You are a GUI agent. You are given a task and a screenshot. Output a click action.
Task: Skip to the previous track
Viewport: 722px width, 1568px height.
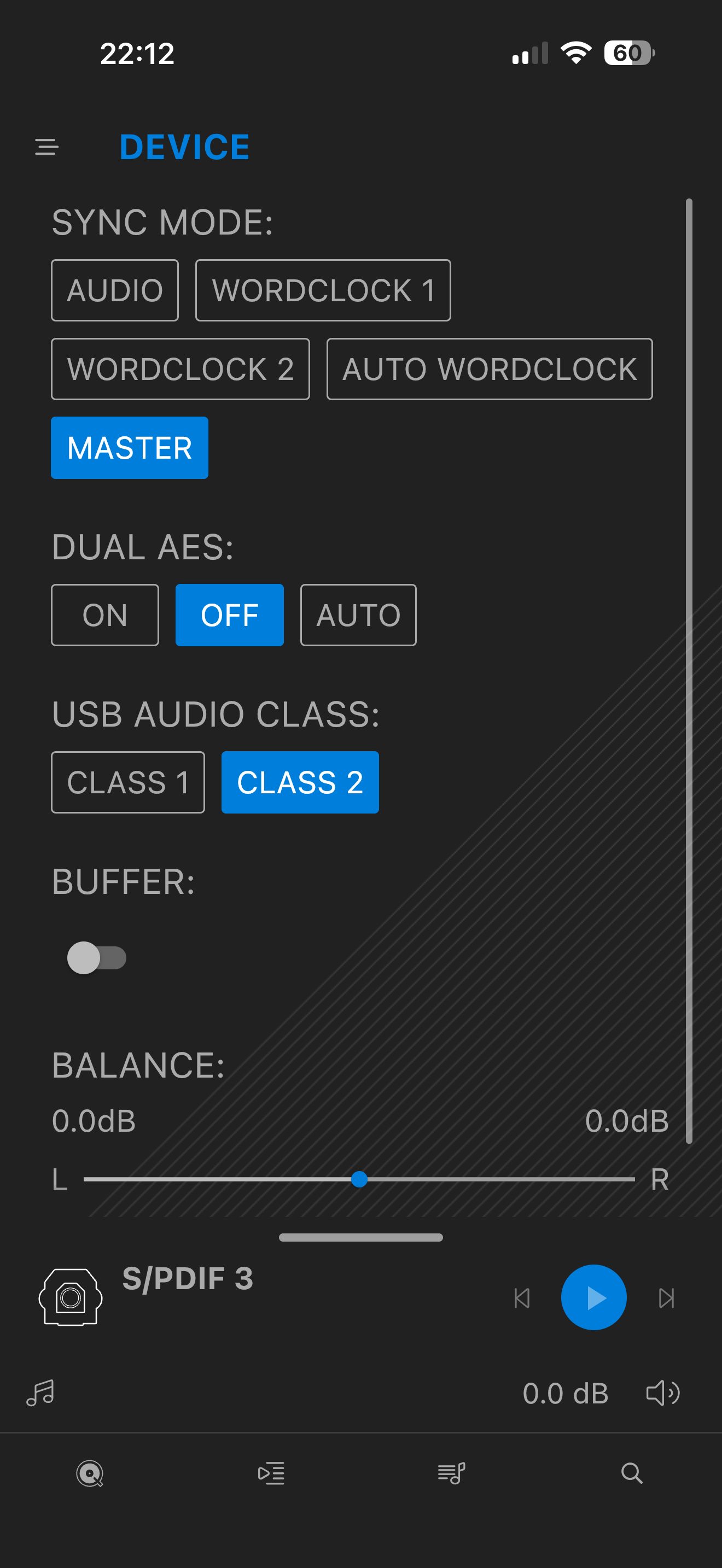(x=522, y=1298)
